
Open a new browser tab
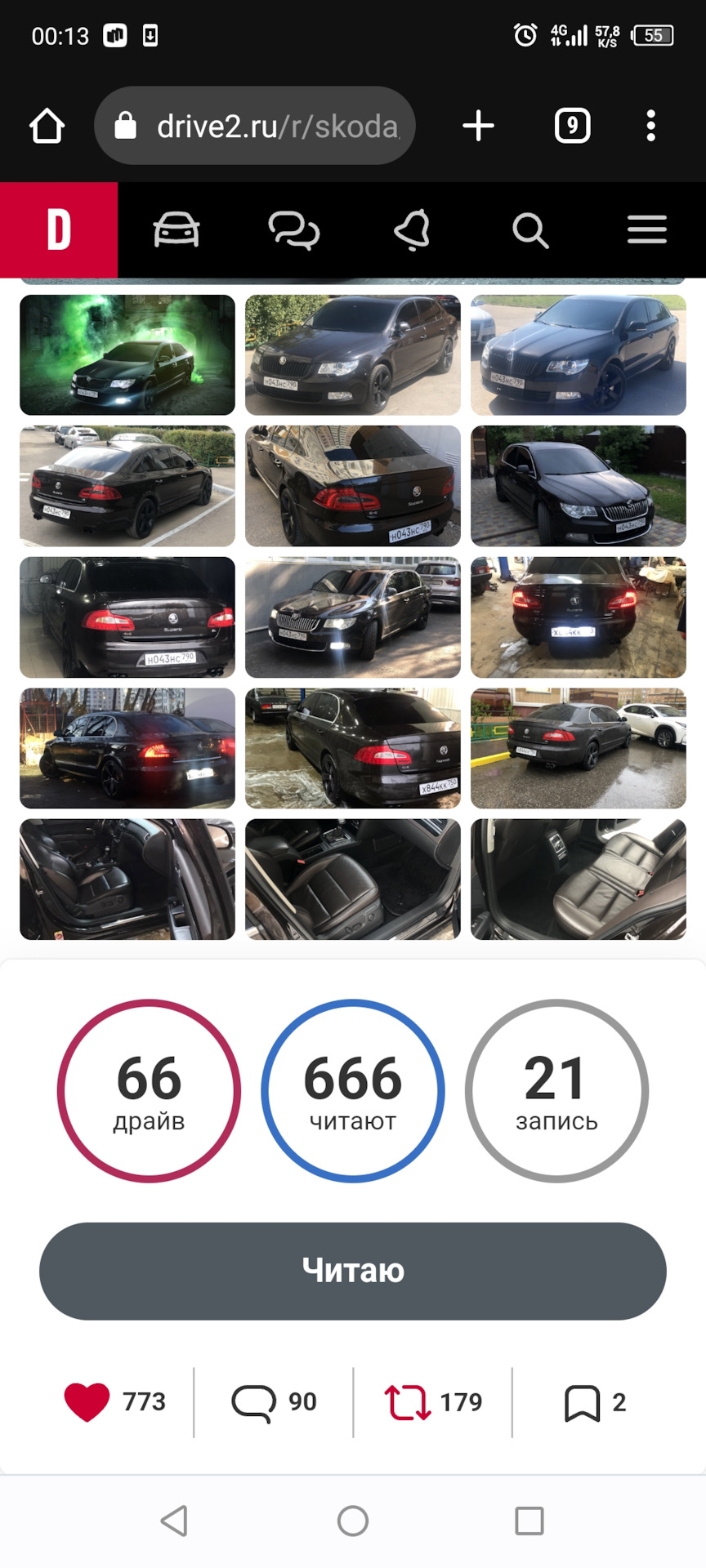click(x=478, y=126)
